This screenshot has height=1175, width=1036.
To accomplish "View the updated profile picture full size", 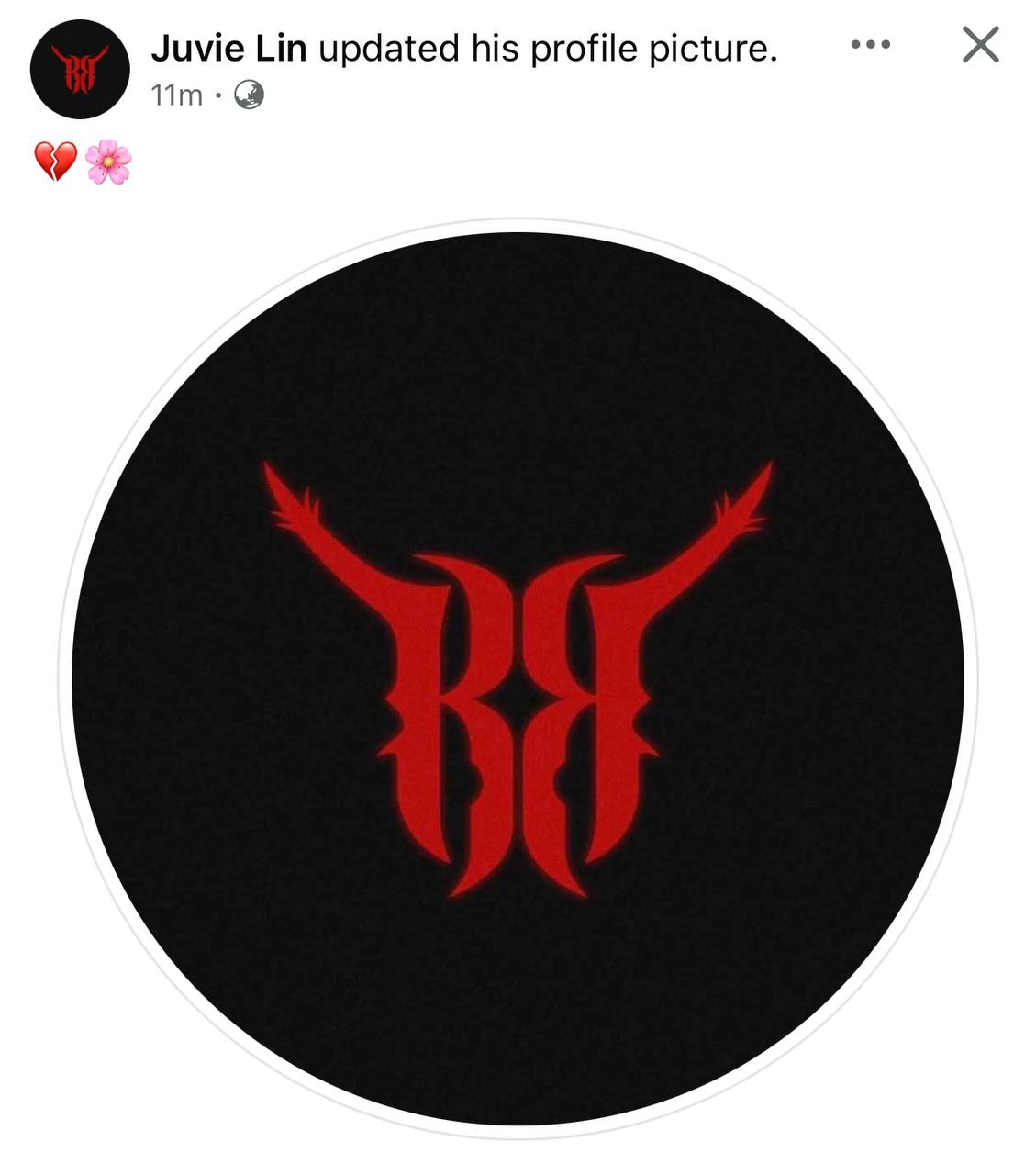I will (x=518, y=679).
